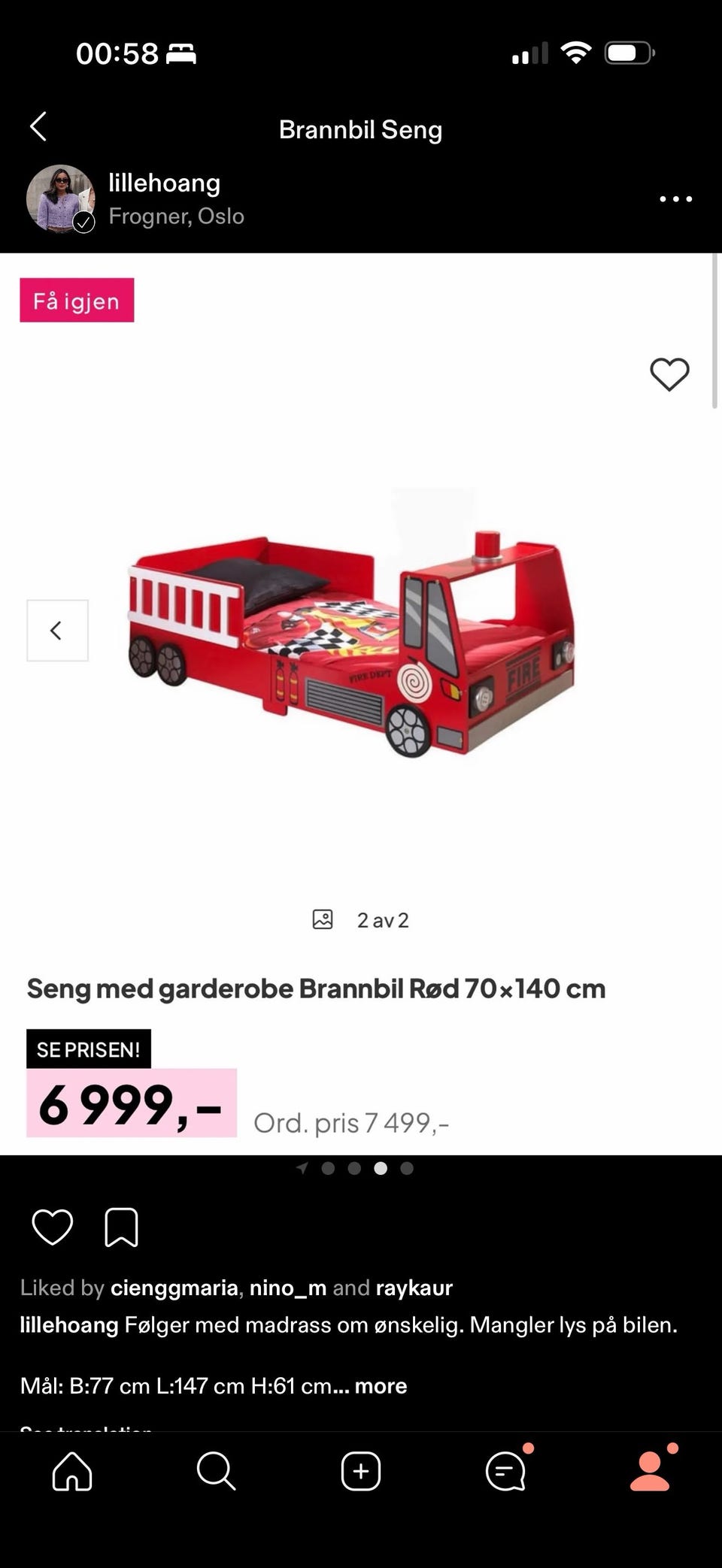Like the post using the heart icon
Image resolution: width=722 pixels, height=1568 pixels.
52,1227
